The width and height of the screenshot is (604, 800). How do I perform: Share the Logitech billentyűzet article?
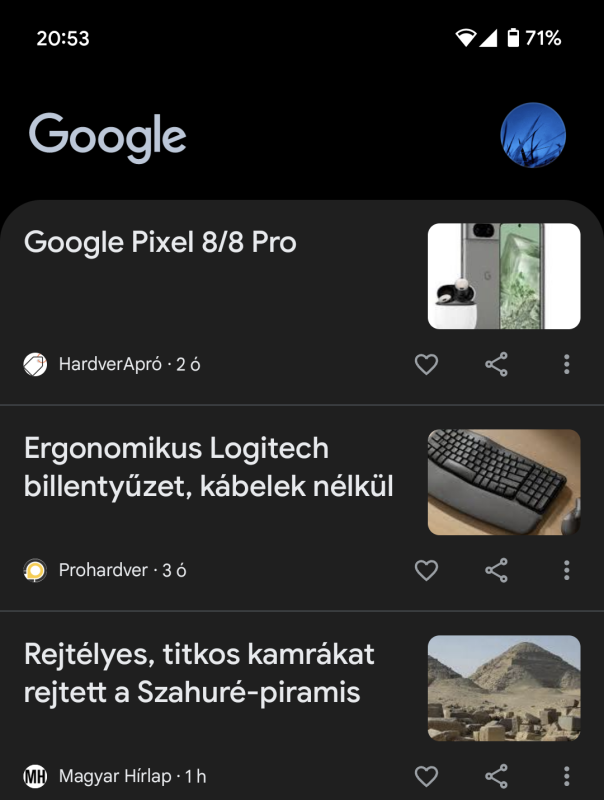click(496, 571)
